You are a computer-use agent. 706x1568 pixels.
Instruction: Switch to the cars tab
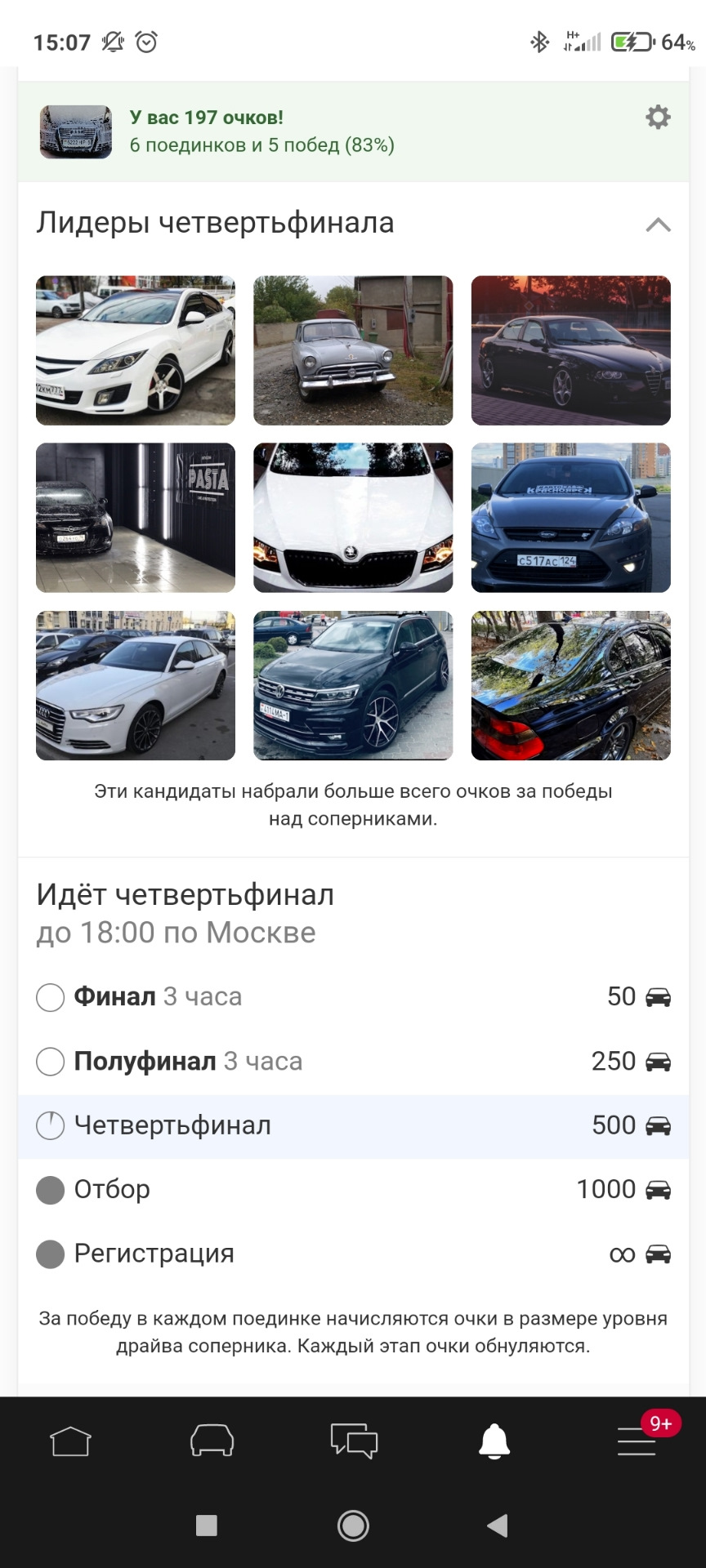point(212,1441)
